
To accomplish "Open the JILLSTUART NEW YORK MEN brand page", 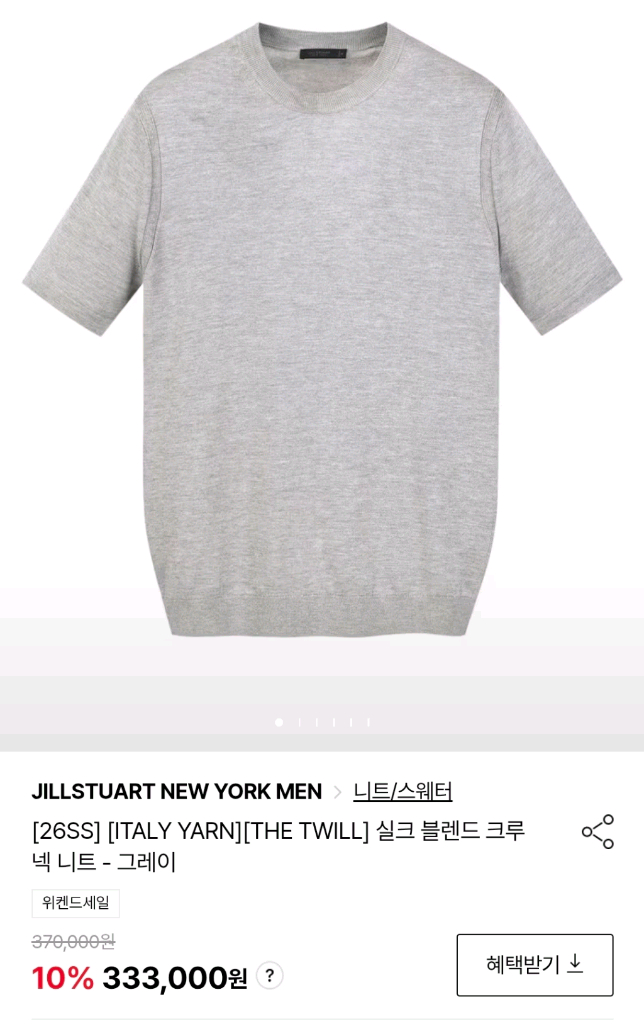I will click(176, 791).
